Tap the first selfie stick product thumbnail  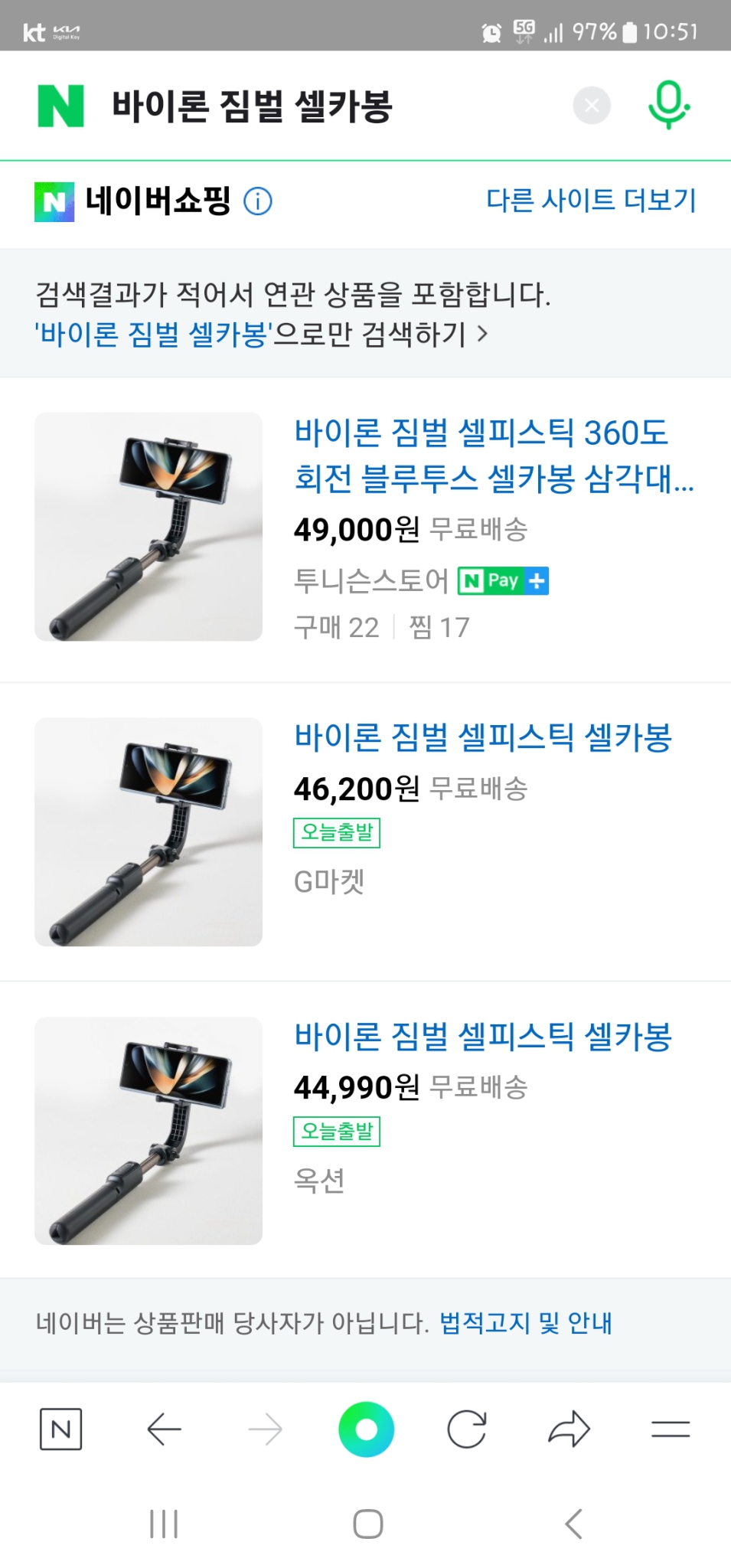(x=148, y=526)
